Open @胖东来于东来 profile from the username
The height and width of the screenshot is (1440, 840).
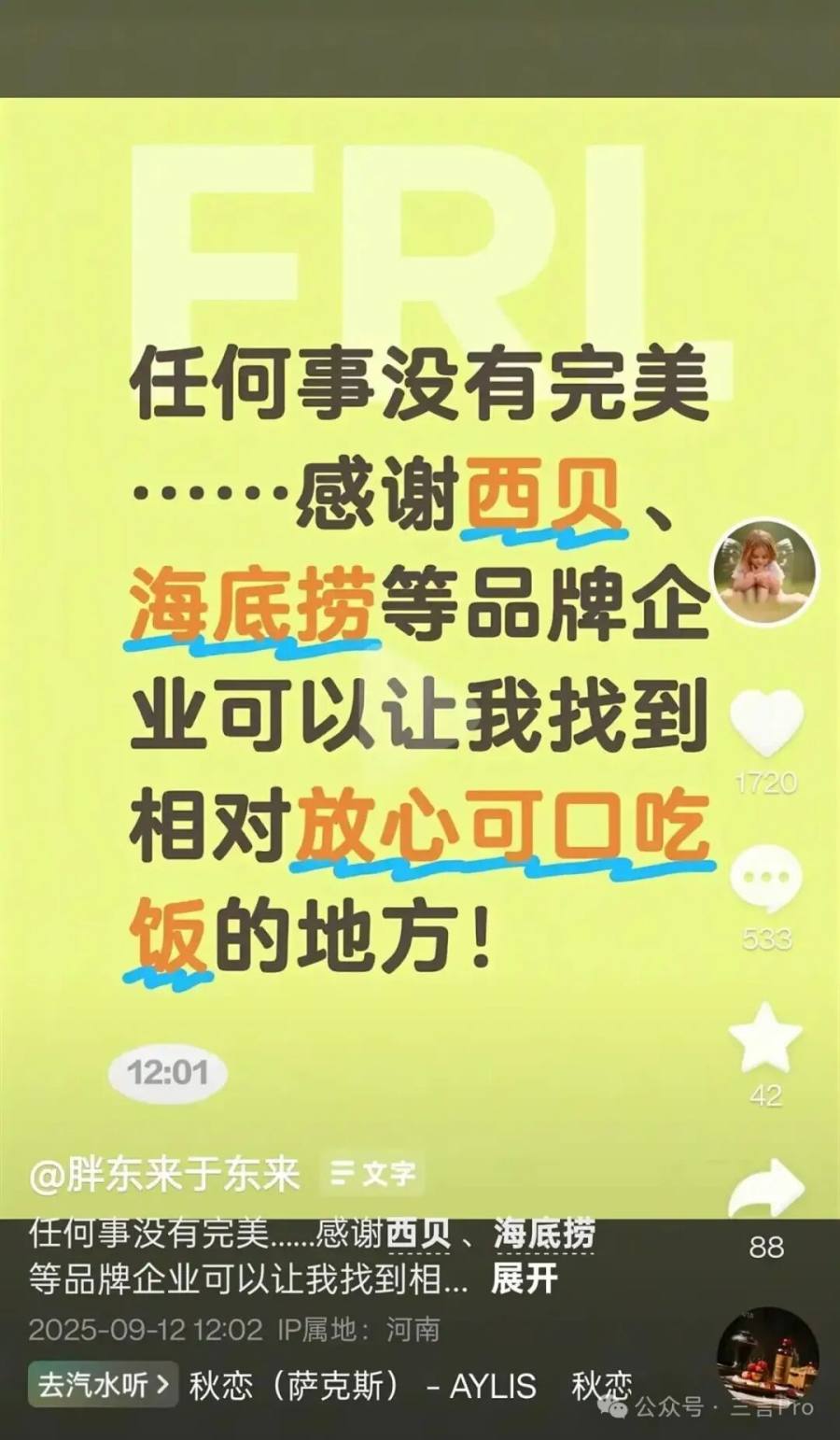point(165,1174)
